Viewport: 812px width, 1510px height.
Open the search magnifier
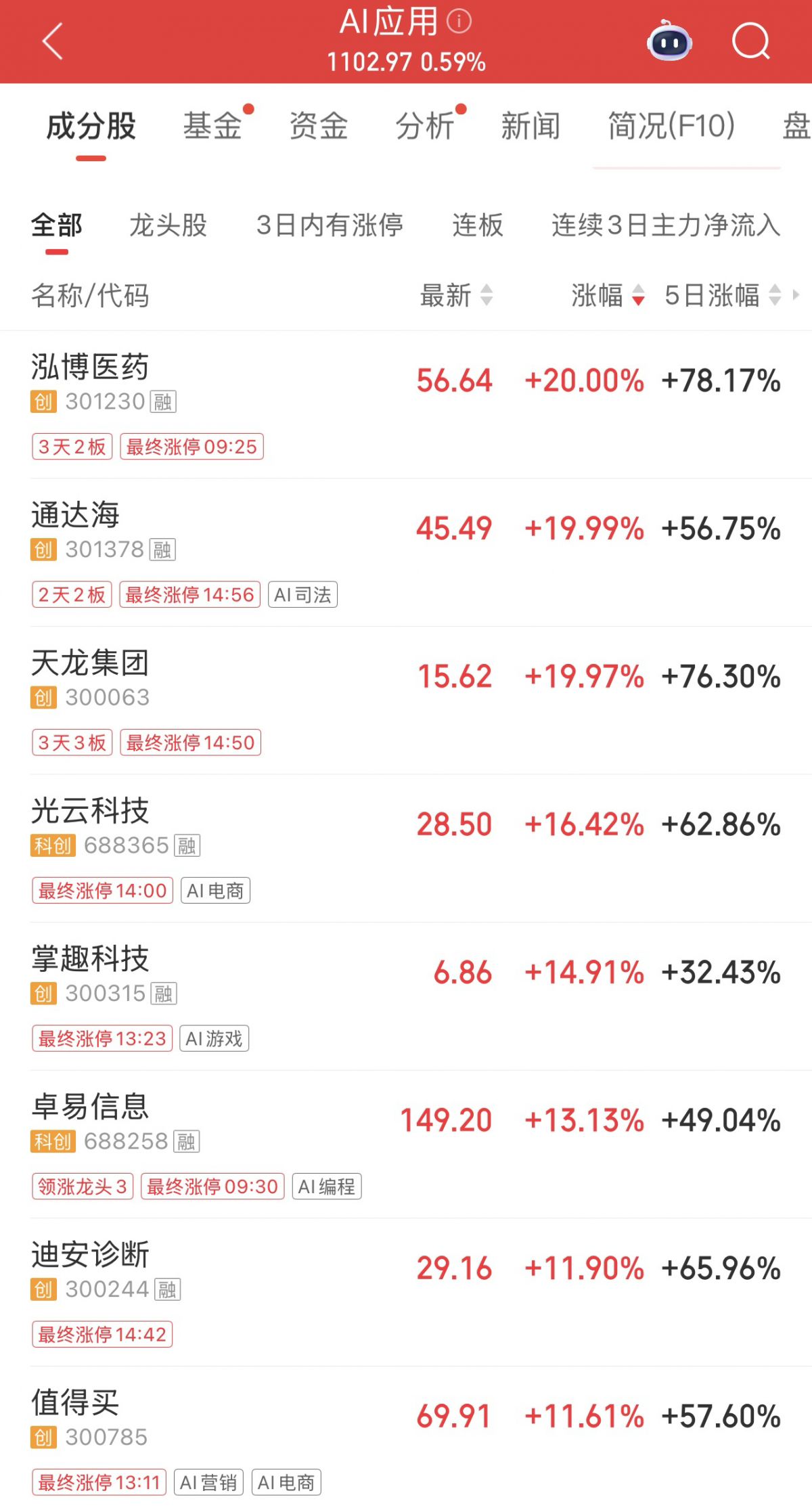(x=750, y=42)
